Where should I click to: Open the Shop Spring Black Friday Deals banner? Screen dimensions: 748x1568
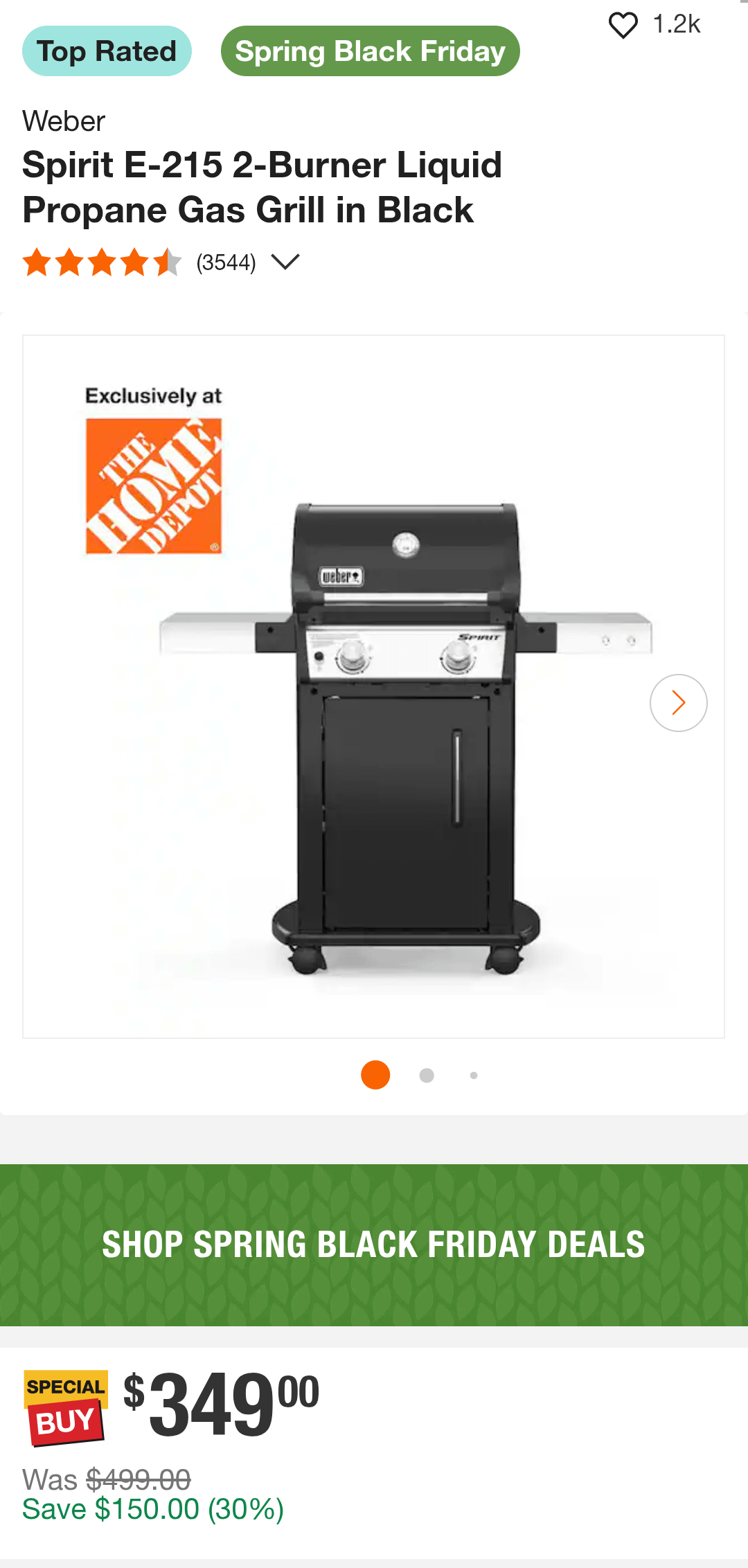(374, 1245)
